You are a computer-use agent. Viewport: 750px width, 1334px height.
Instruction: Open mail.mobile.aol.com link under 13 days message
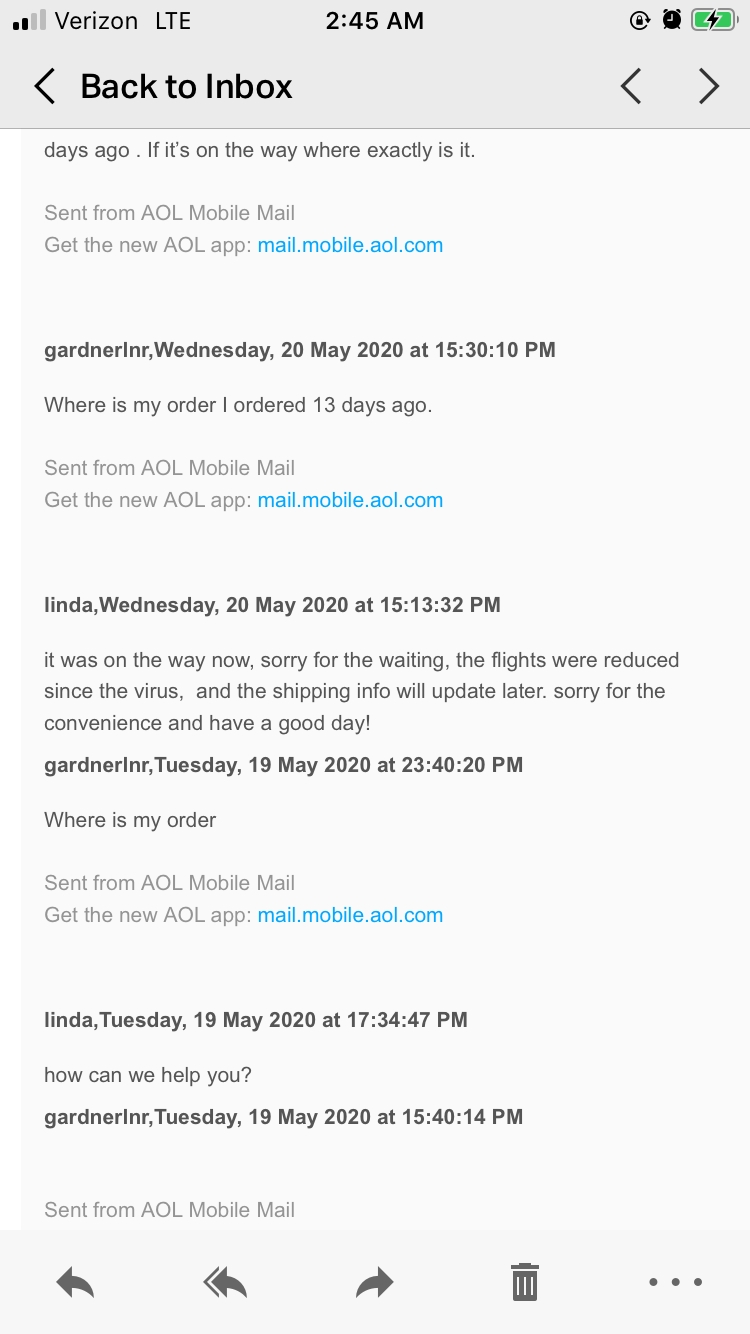350,500
